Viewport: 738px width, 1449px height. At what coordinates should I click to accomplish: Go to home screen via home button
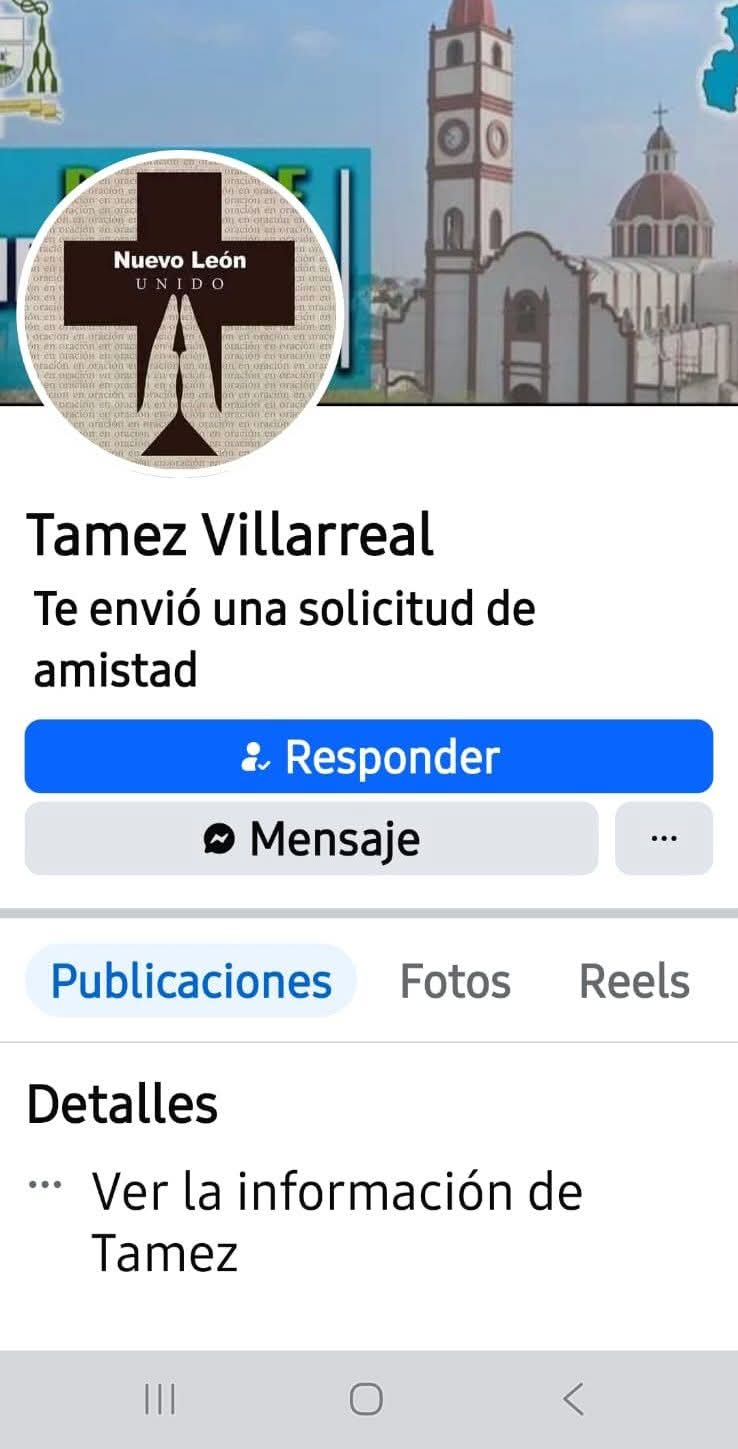coord(366,1399)
